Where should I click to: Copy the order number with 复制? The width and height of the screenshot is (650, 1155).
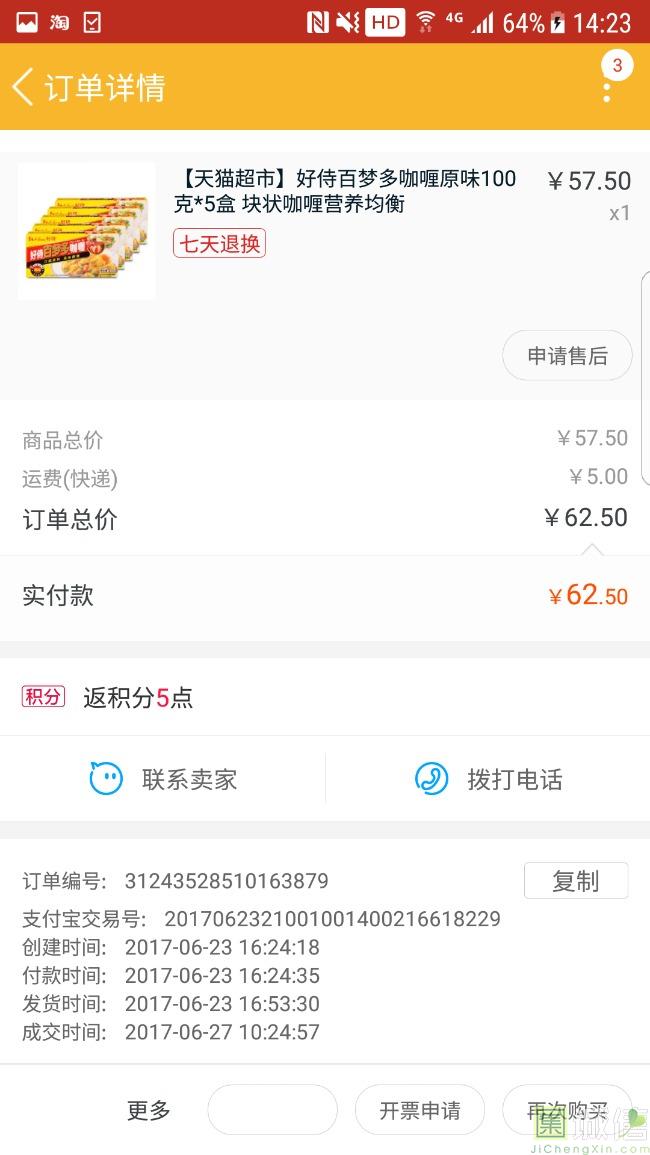point(576,881)
